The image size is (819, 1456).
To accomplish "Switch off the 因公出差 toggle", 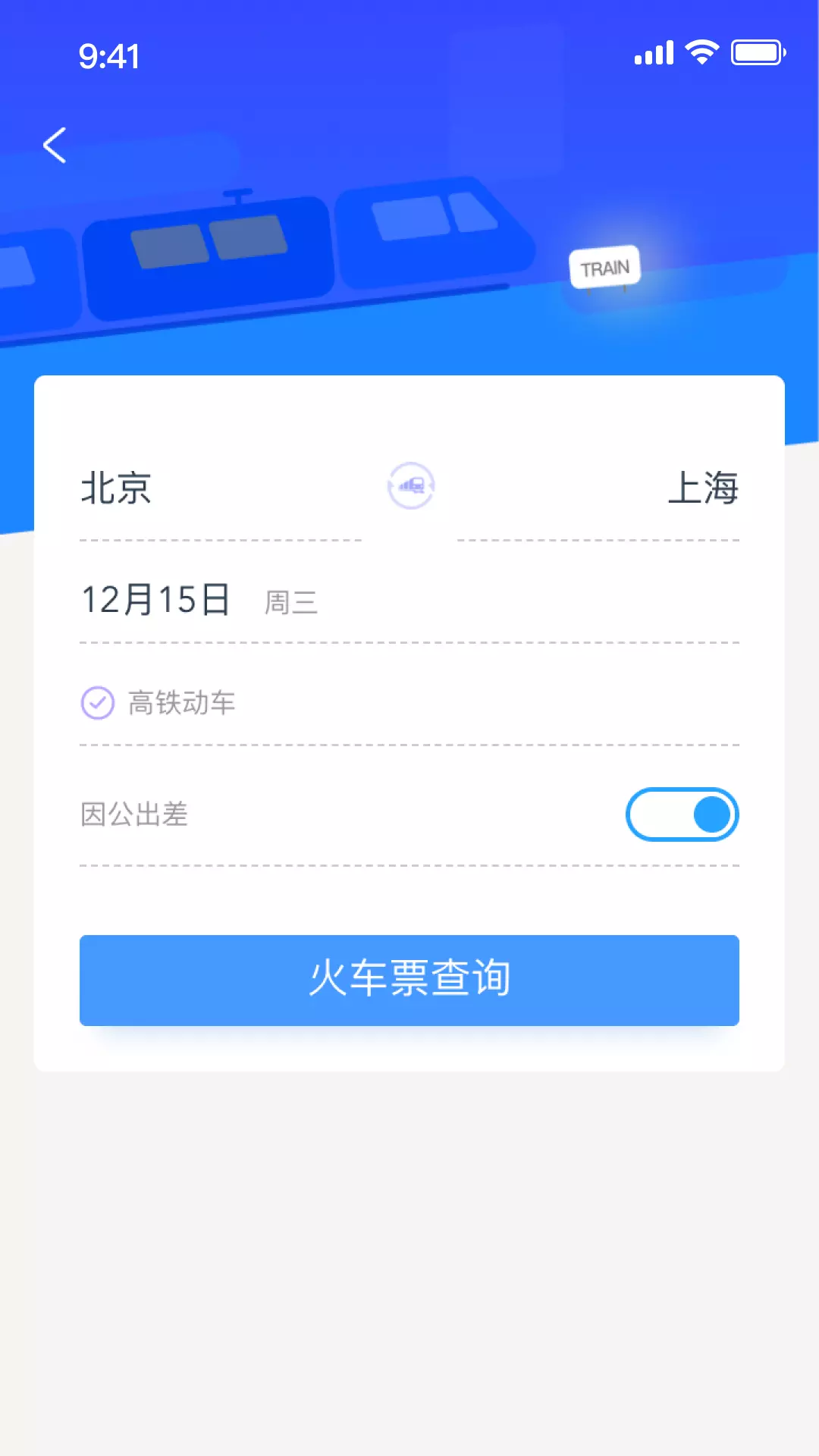I will 682,814.
